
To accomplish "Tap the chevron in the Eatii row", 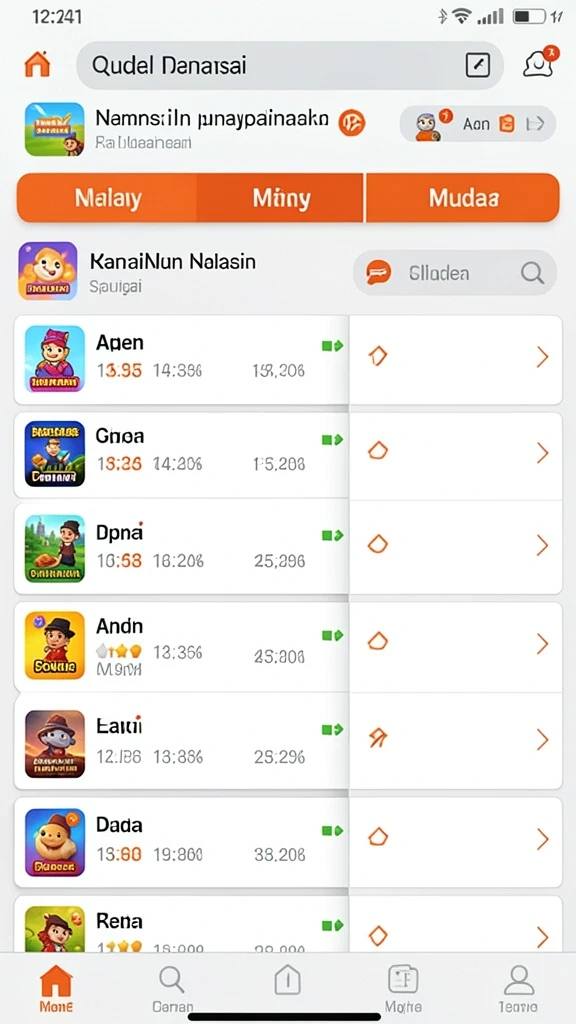I will [x=542, y=739].
